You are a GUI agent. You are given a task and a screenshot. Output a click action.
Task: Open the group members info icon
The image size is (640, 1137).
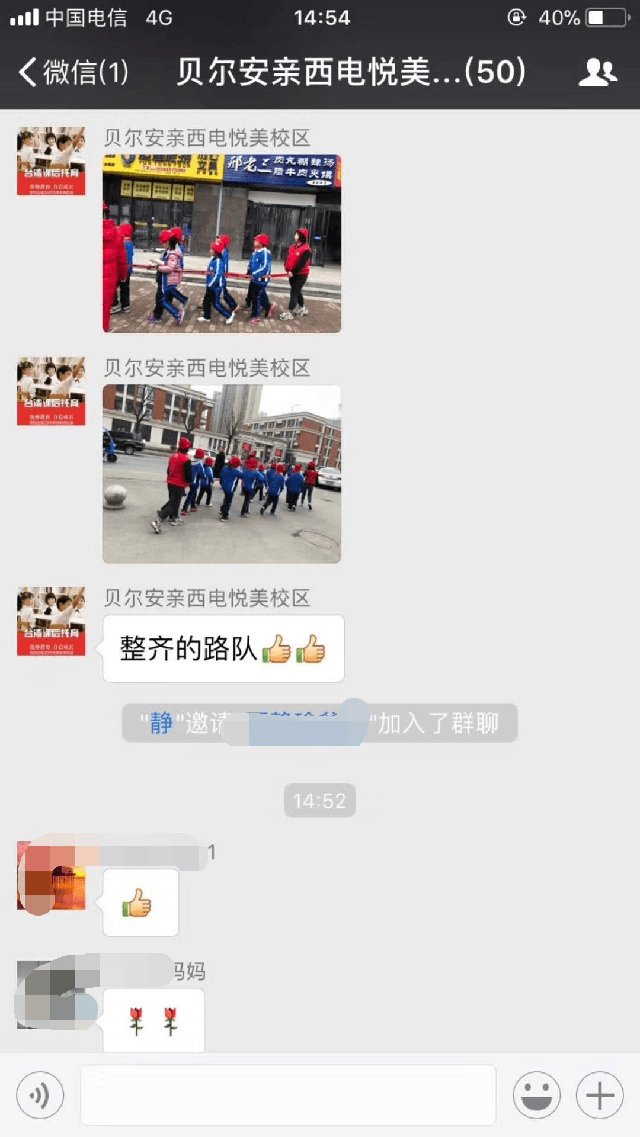[597, 73]
